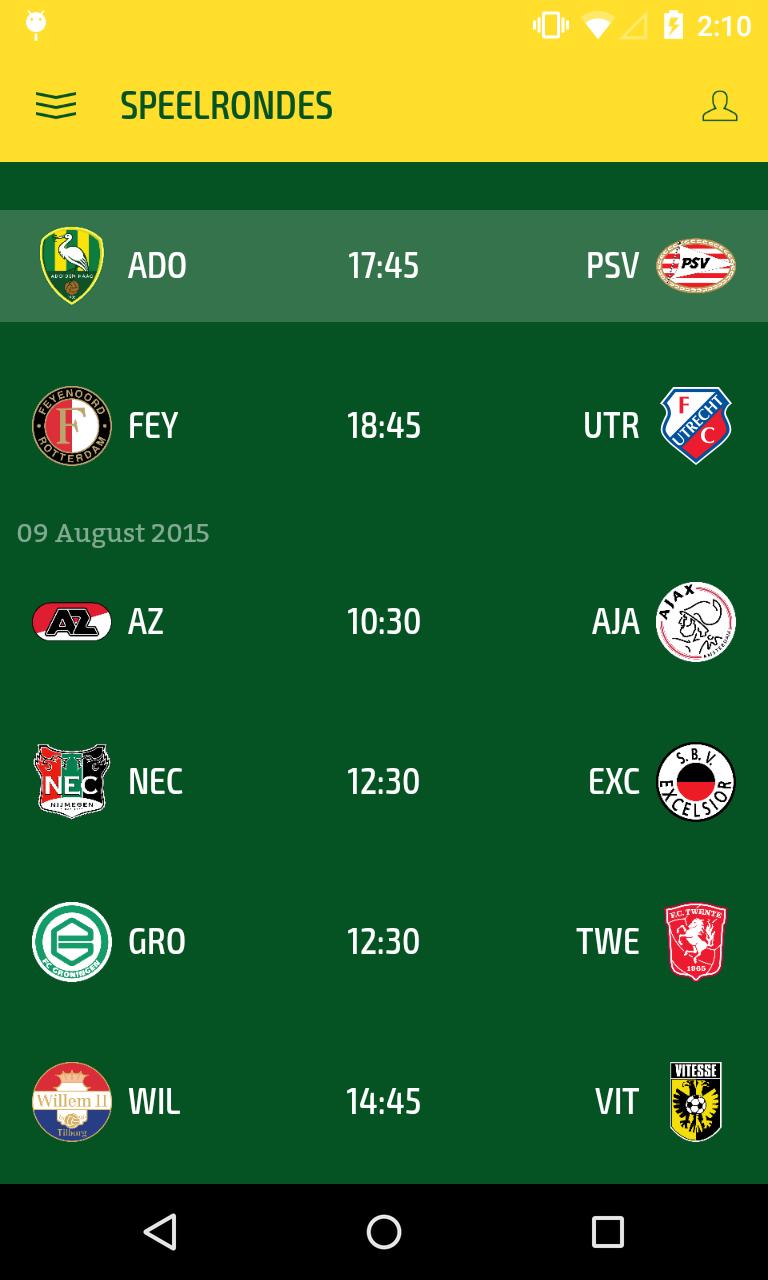
Task: Tap the GRO vs TWE match row
Action: [384, 942]
